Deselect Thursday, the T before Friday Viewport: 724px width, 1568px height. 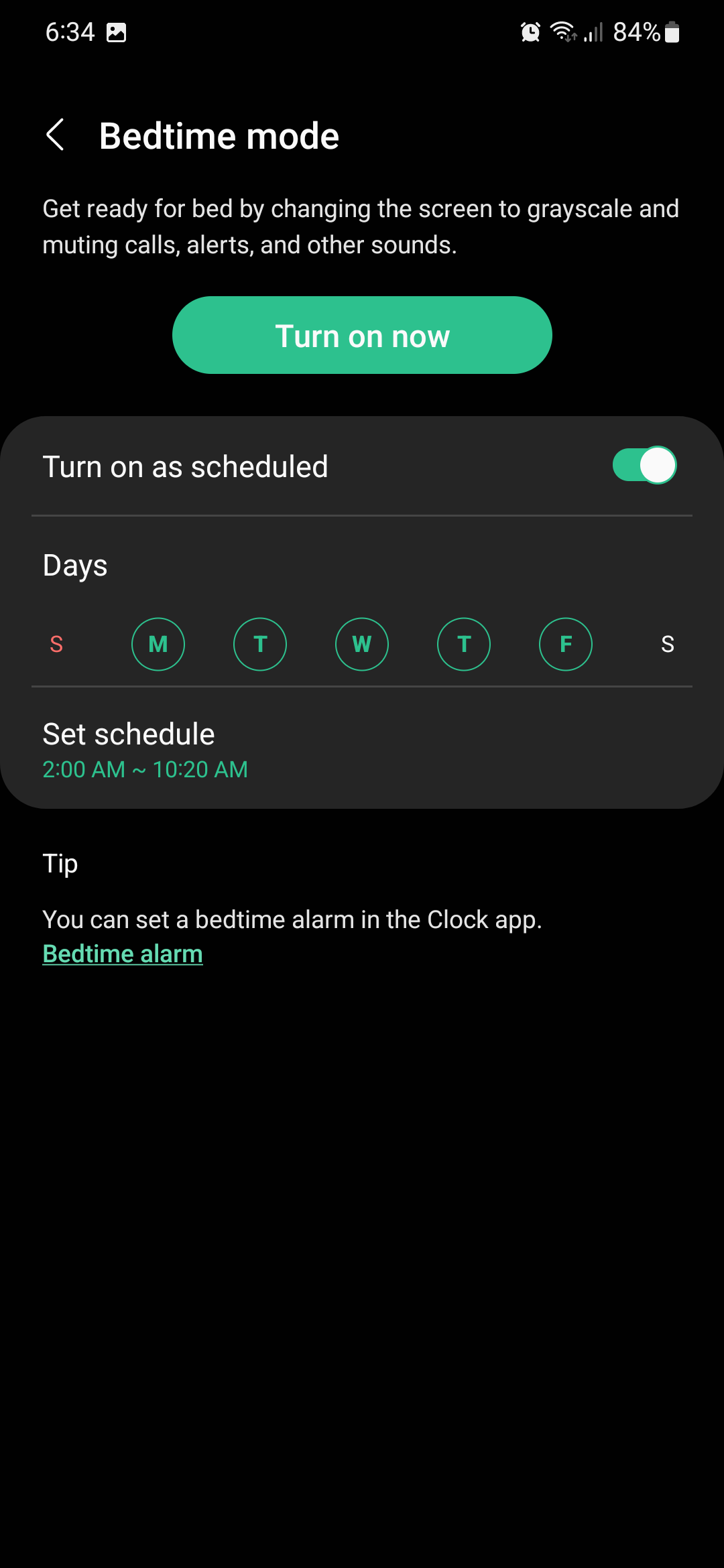[x=464, y=644]
